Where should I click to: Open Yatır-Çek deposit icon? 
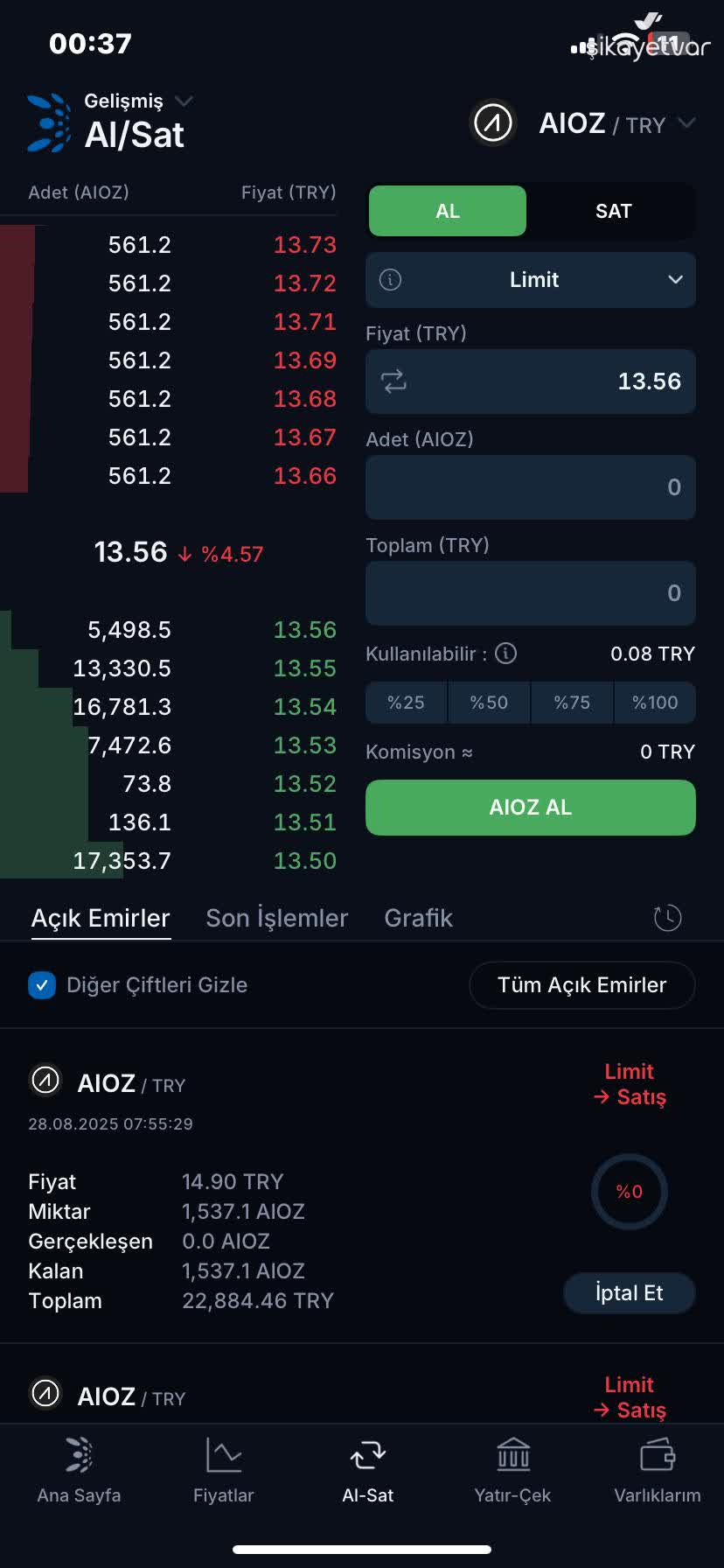click(512, 1454)
